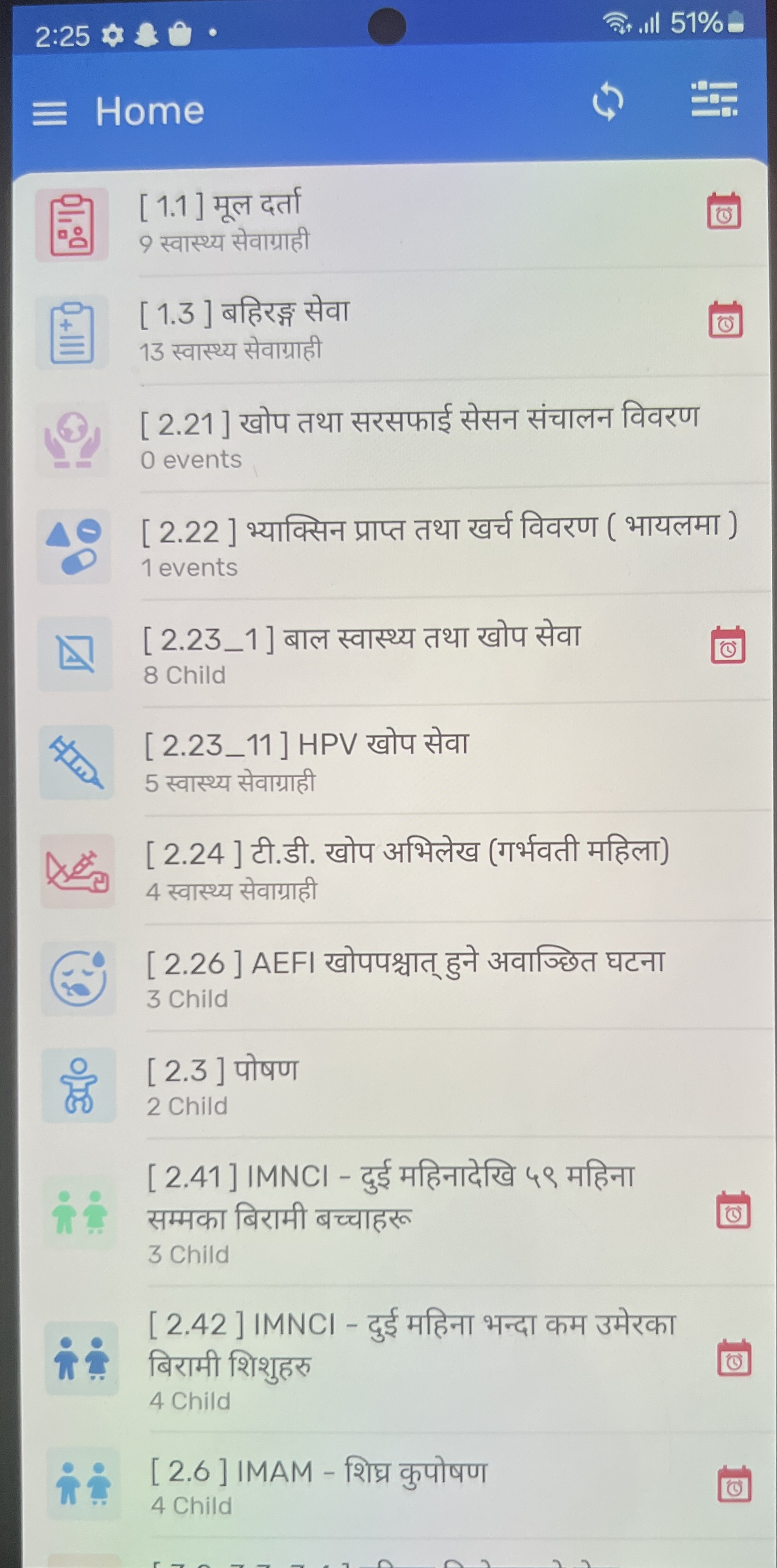This screenshot has width=777, height=1568.
Task: Open [2.22] भ्याक्सिन प्राप्त तथा खर्च विवरण
Action: coord(439,545)
